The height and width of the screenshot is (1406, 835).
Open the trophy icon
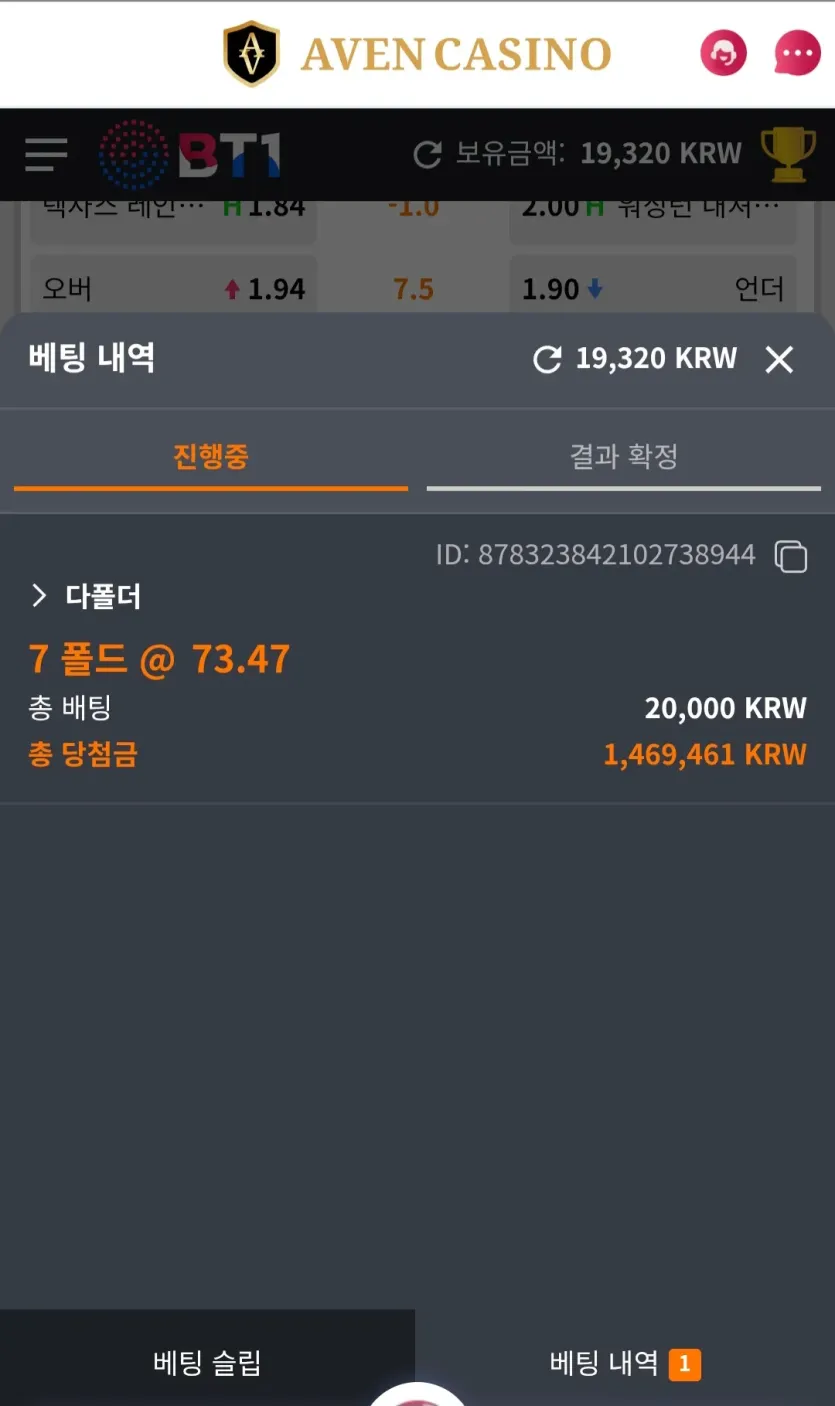(x=788, y=155)
